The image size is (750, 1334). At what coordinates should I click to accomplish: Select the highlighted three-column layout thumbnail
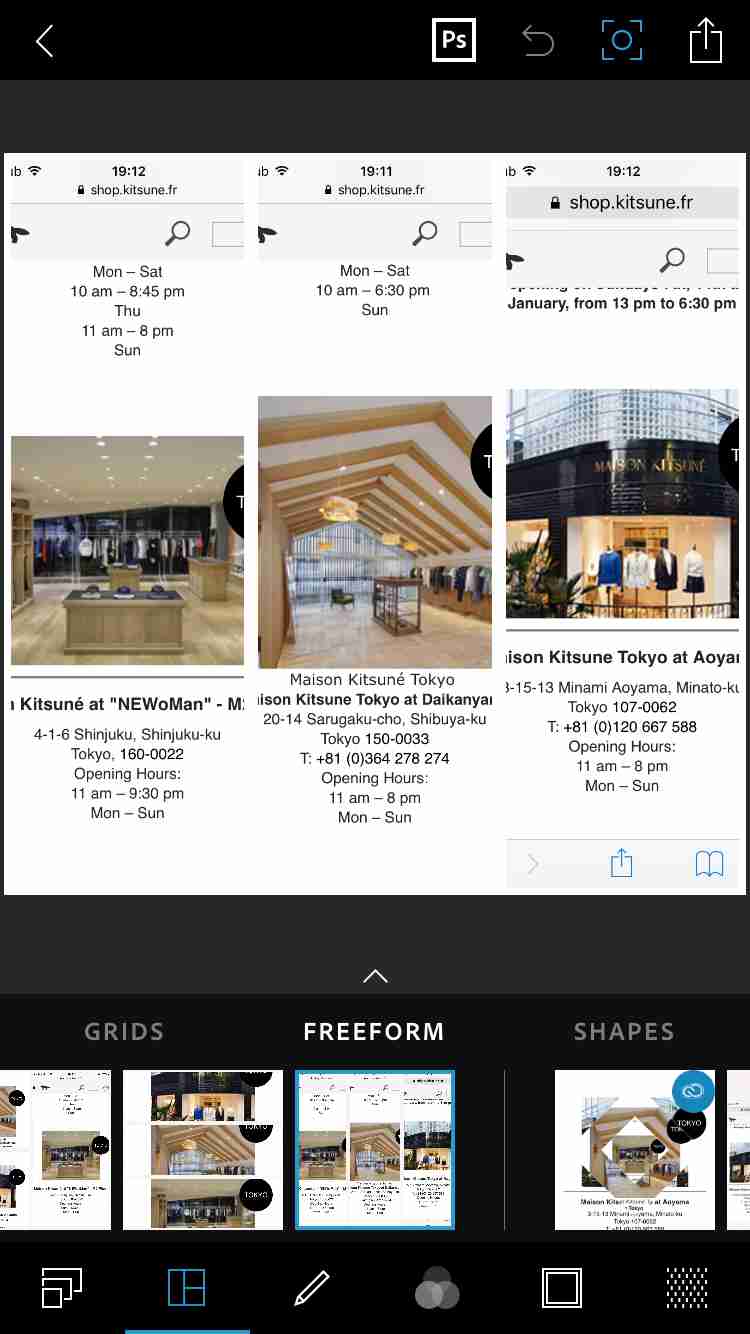click(375, 1150)
